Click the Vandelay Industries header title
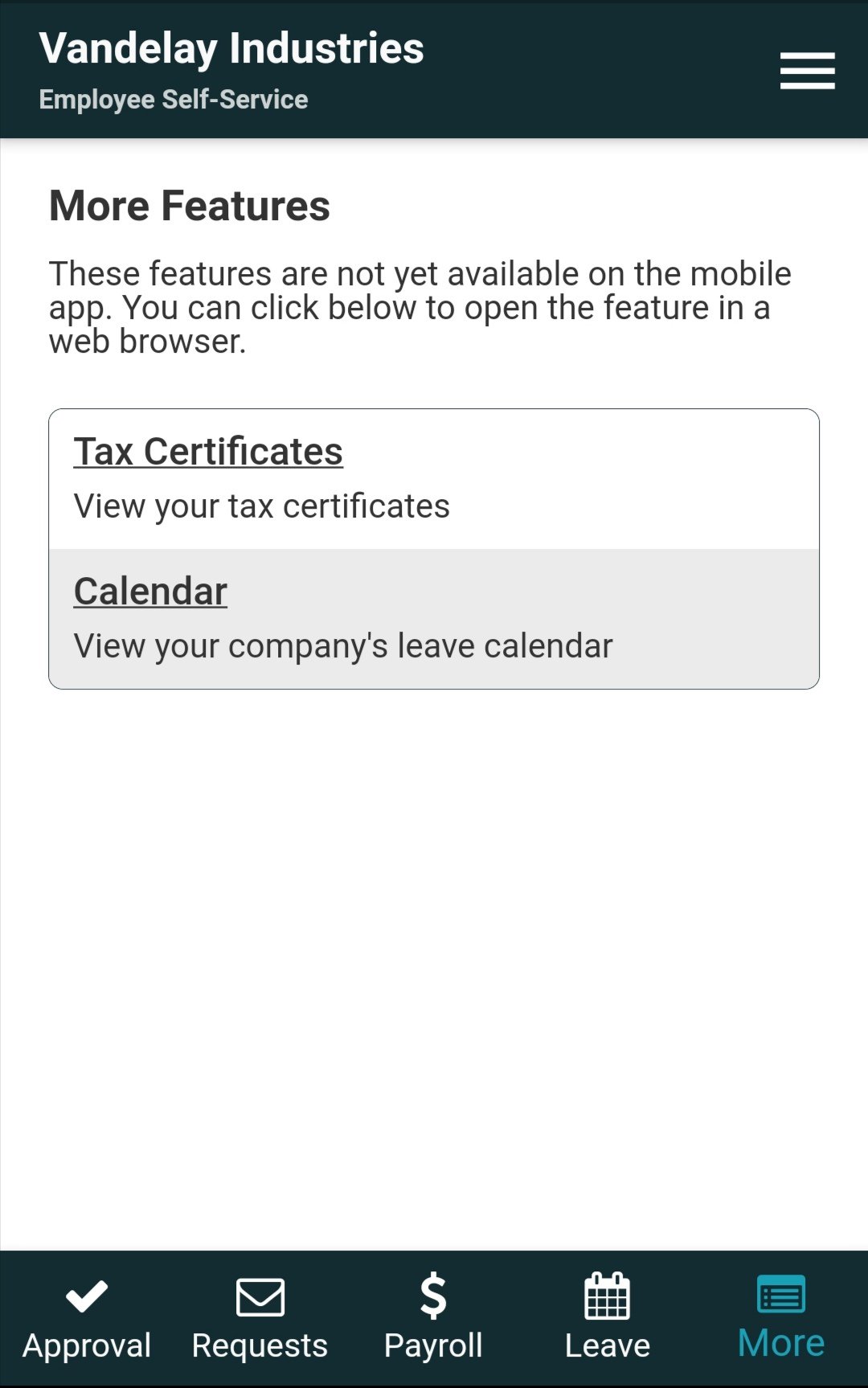This screenshot has height=1388, width=868. (232, 48)
